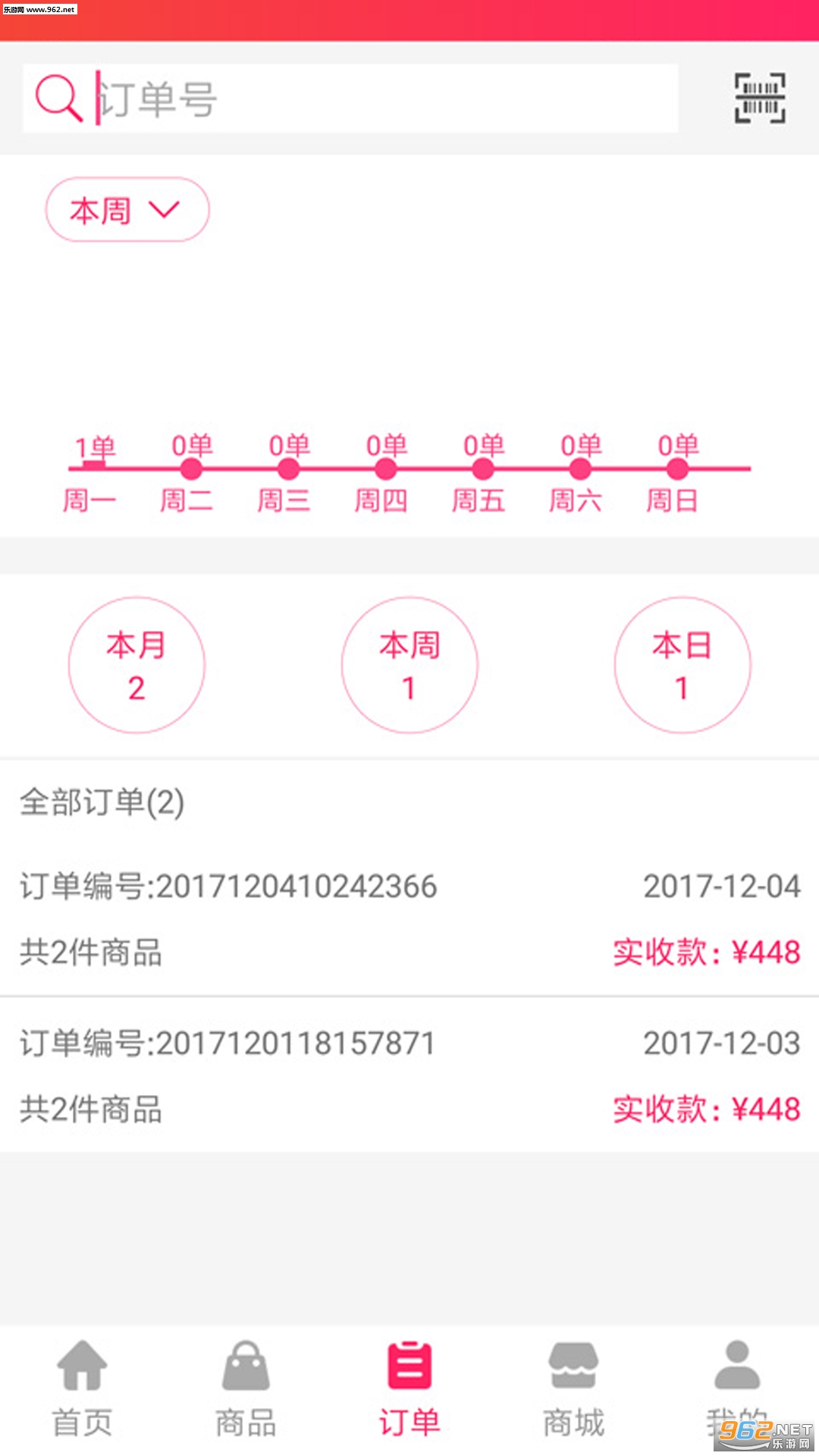Viewport: 819px width, 1456px height.
Task: Open the 我的 profile tab
Action: coord(736,1388)
